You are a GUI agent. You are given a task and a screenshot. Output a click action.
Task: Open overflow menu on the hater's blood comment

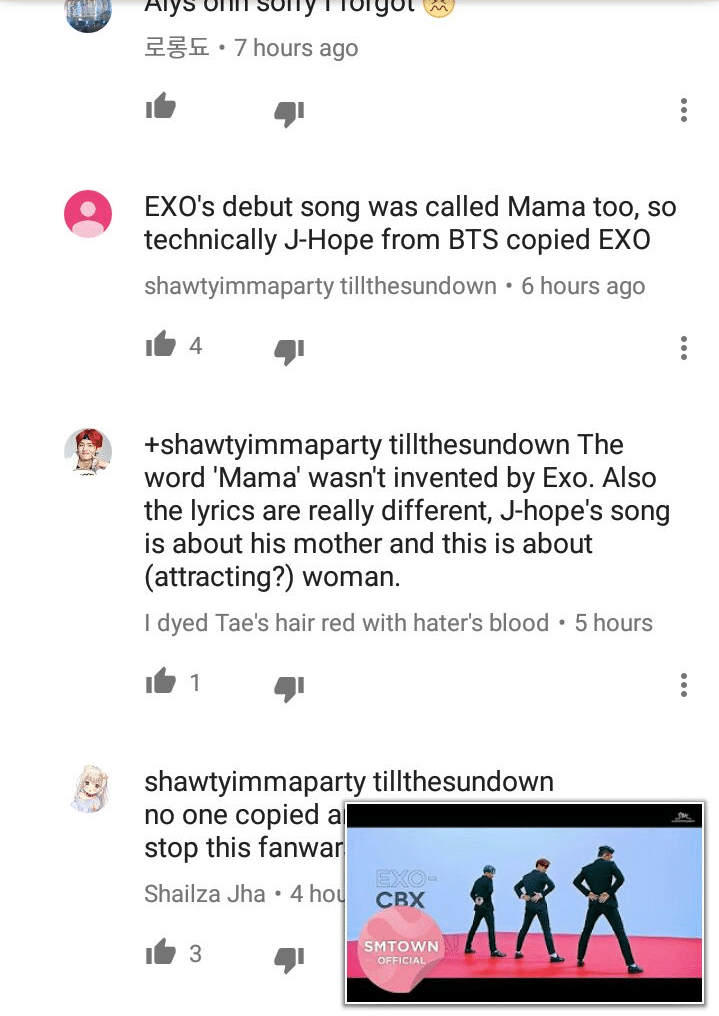pyautogui.click(x=684, y=685)
